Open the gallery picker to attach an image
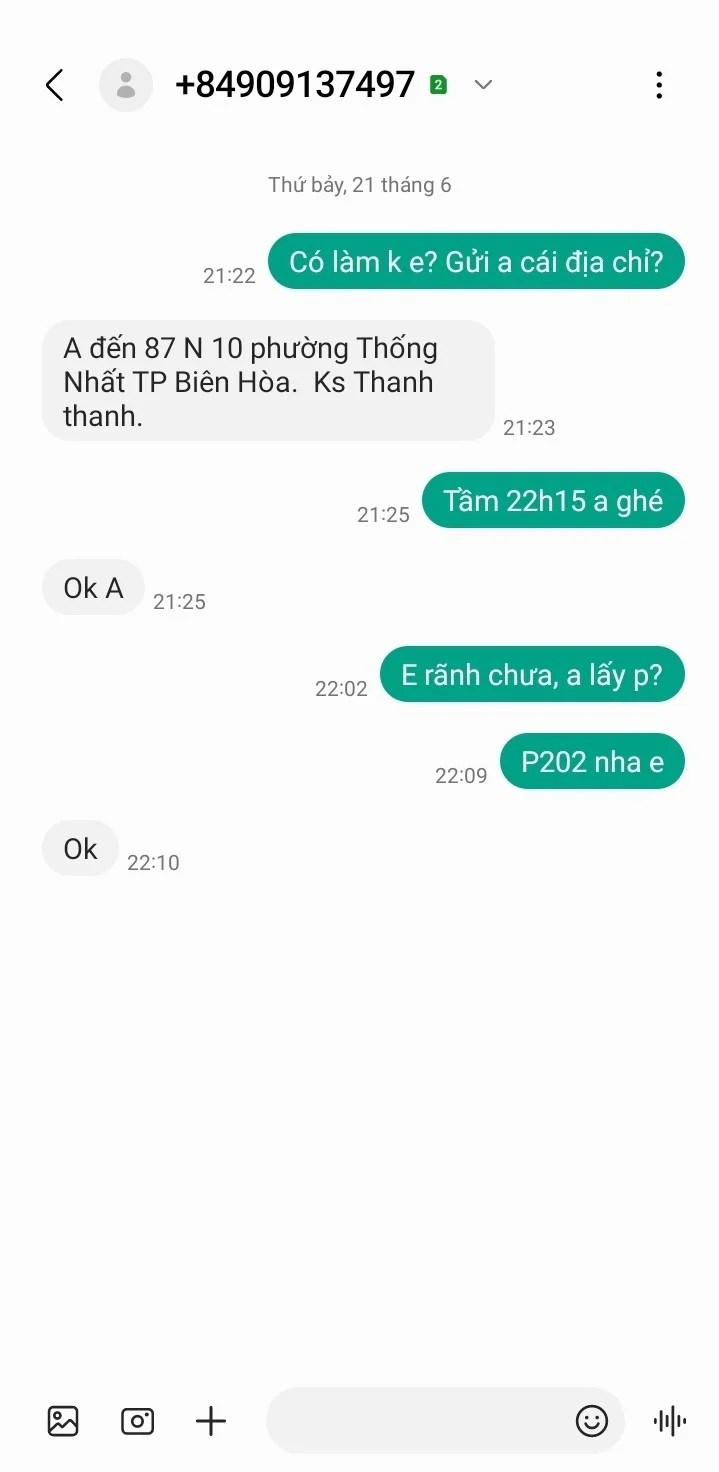Image resolution: width=719 pixels, height=1472 pixels. (63, 1421)
